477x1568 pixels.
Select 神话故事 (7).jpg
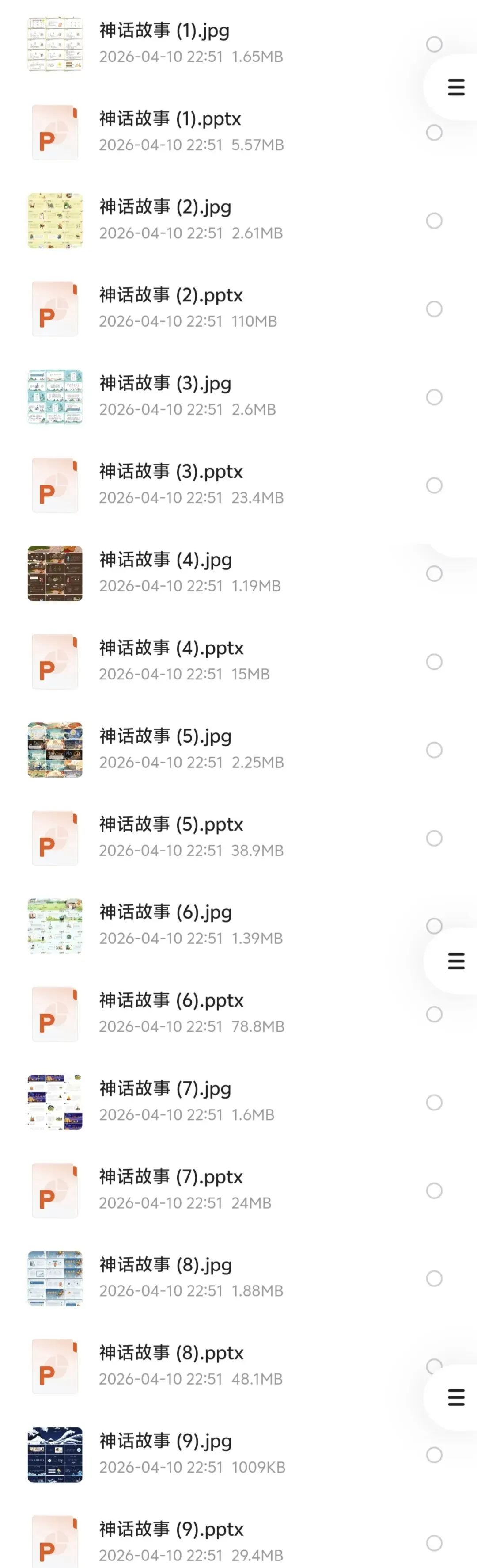pos(434,1103)
